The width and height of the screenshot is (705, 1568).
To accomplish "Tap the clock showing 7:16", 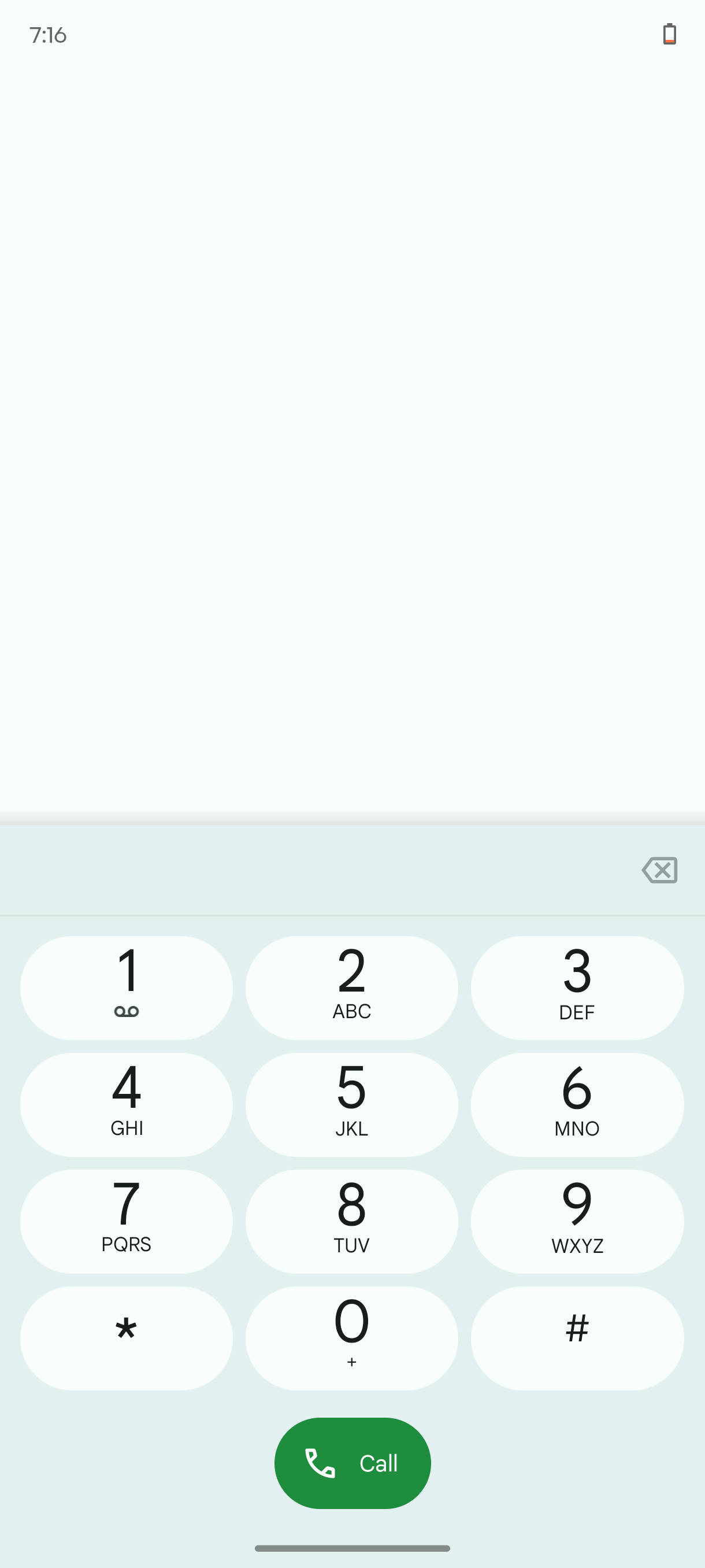I will tap(47, 35).
